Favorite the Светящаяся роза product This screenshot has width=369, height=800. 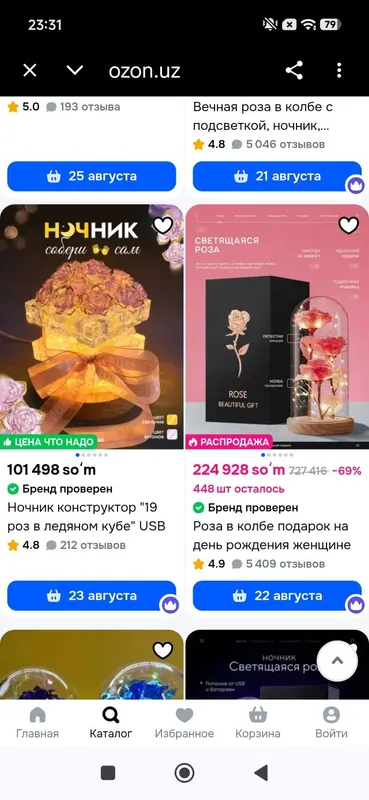[349, 225]
